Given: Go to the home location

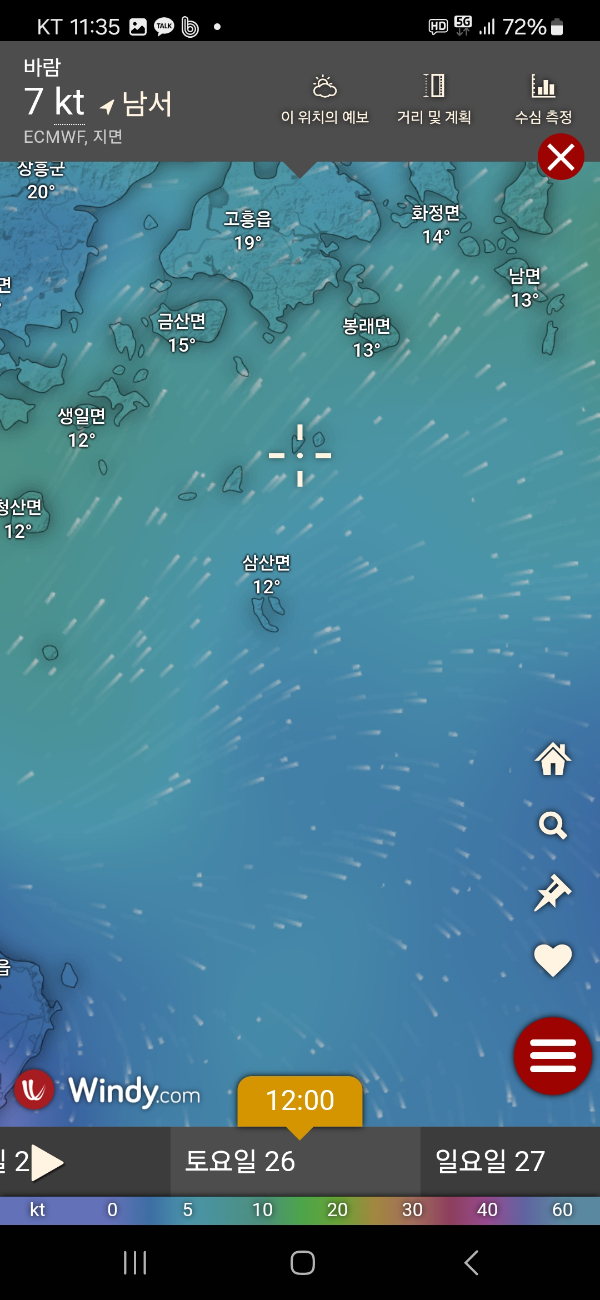Looking at the screenshot, I should tap(553, 759).
